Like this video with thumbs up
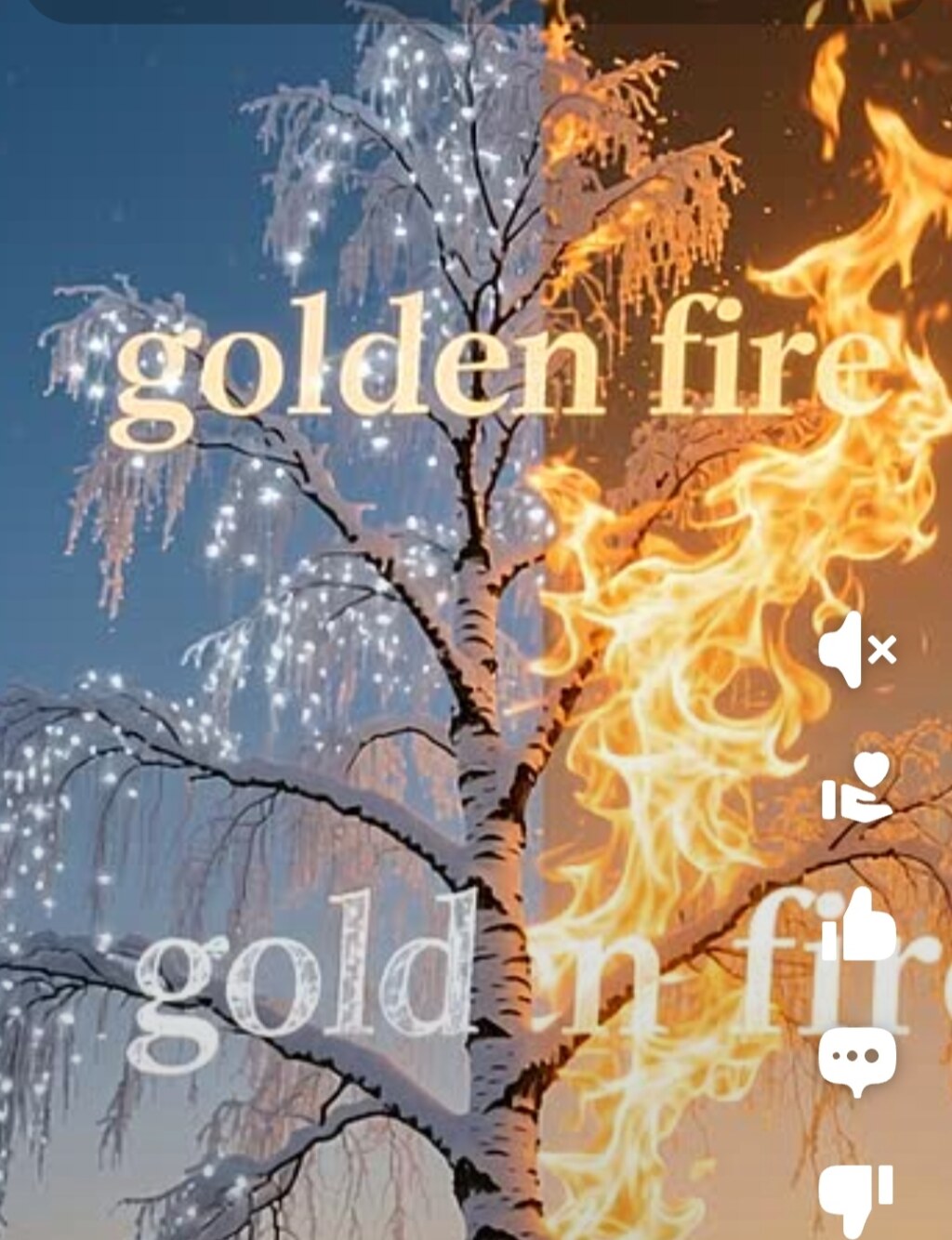Viewport: 952px width, 1240px height. point(858,927)
